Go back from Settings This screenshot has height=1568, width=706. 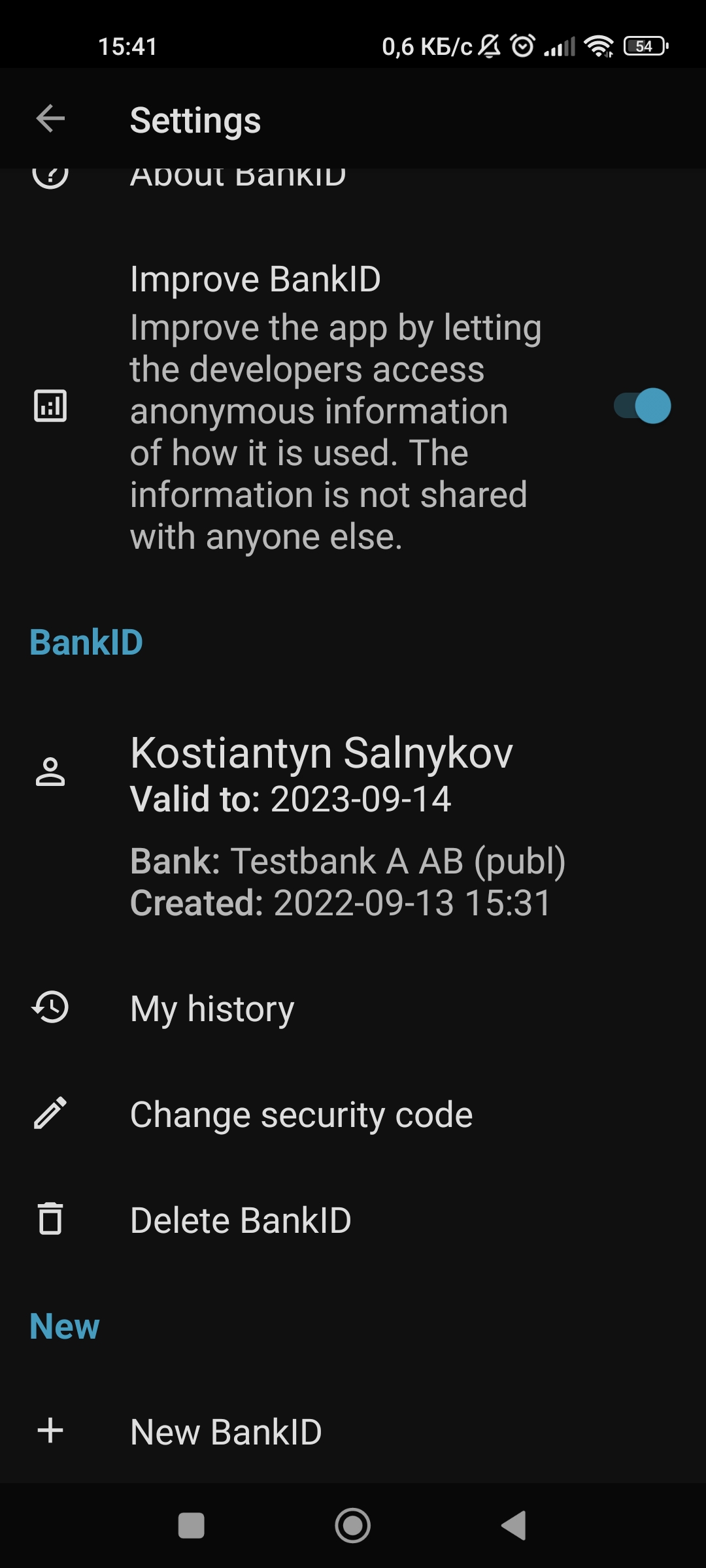[50, 119]
